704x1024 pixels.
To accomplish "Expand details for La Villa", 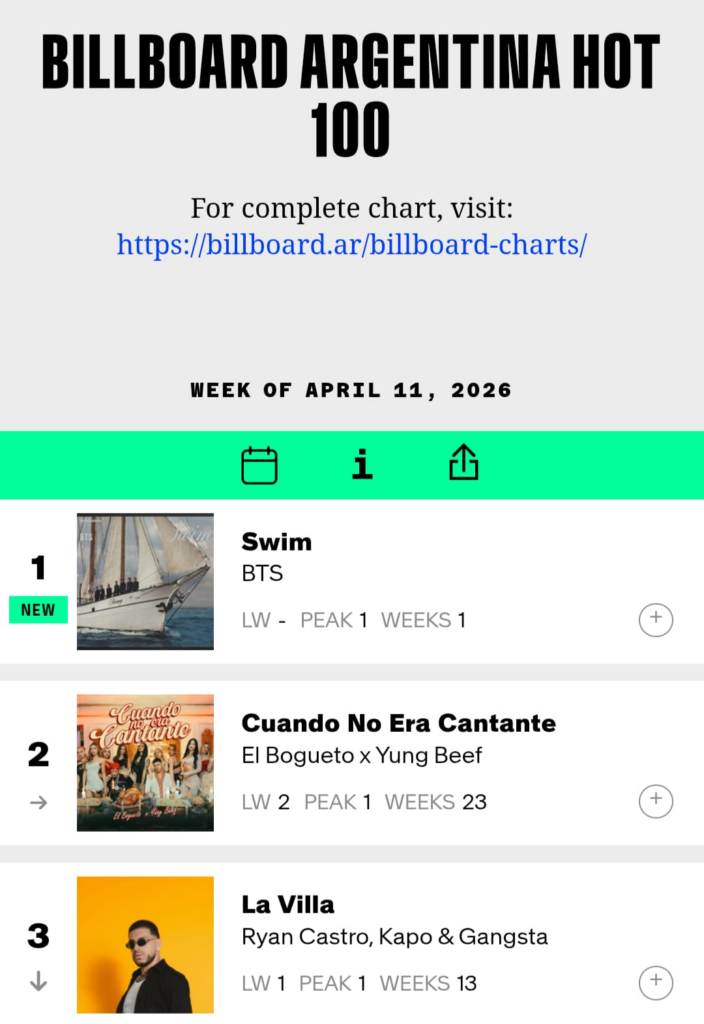I will pos(656,982).
